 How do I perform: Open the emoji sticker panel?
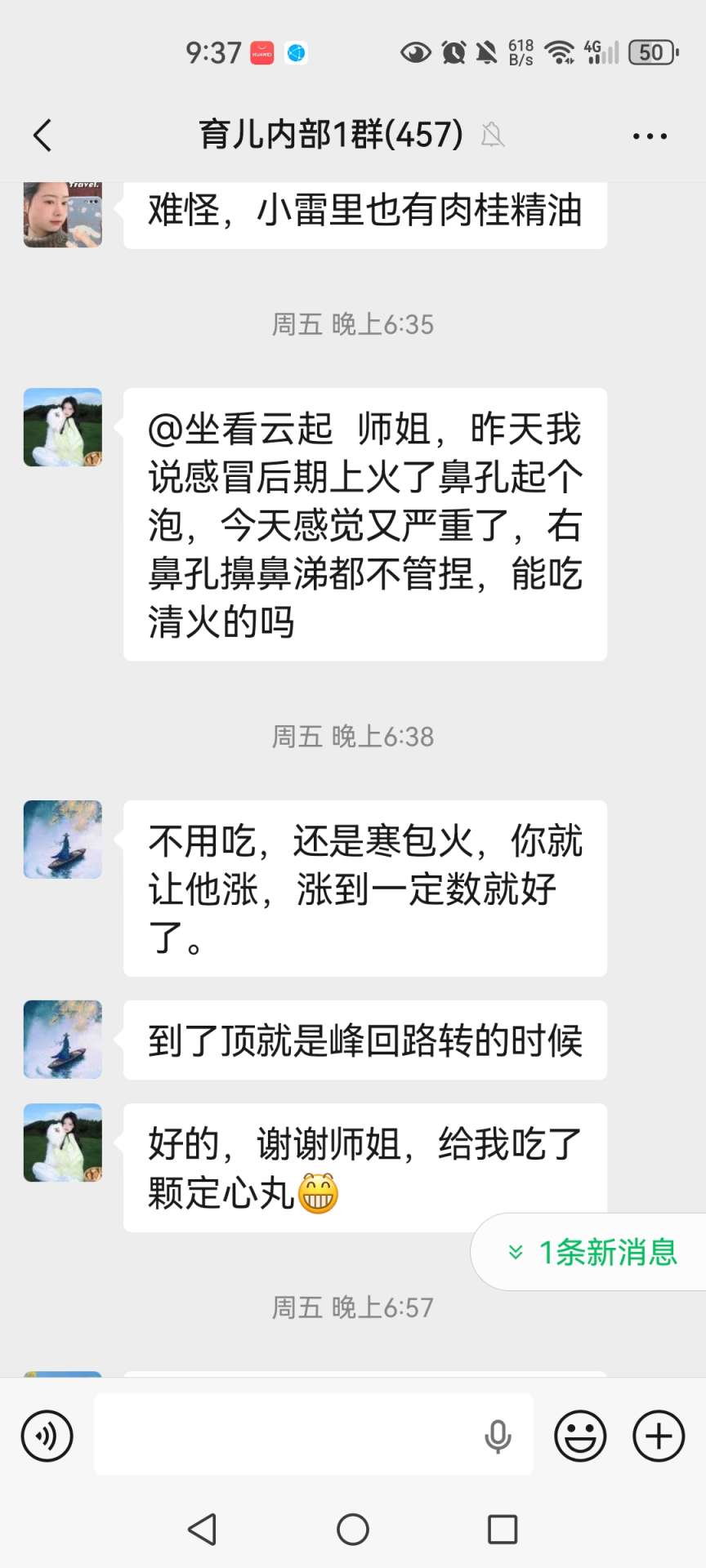pyautogui.click(x=580, y=1436)
